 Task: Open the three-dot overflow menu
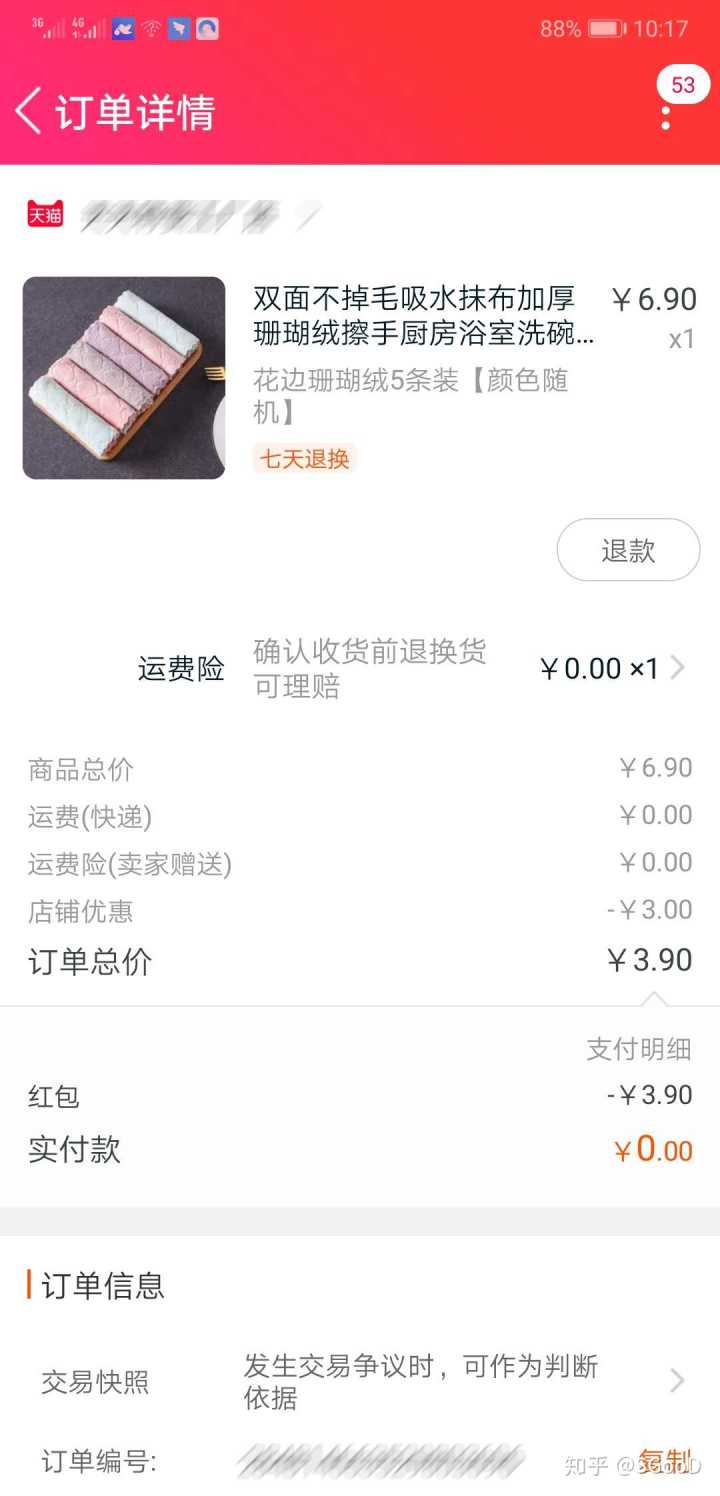point(666,116)
